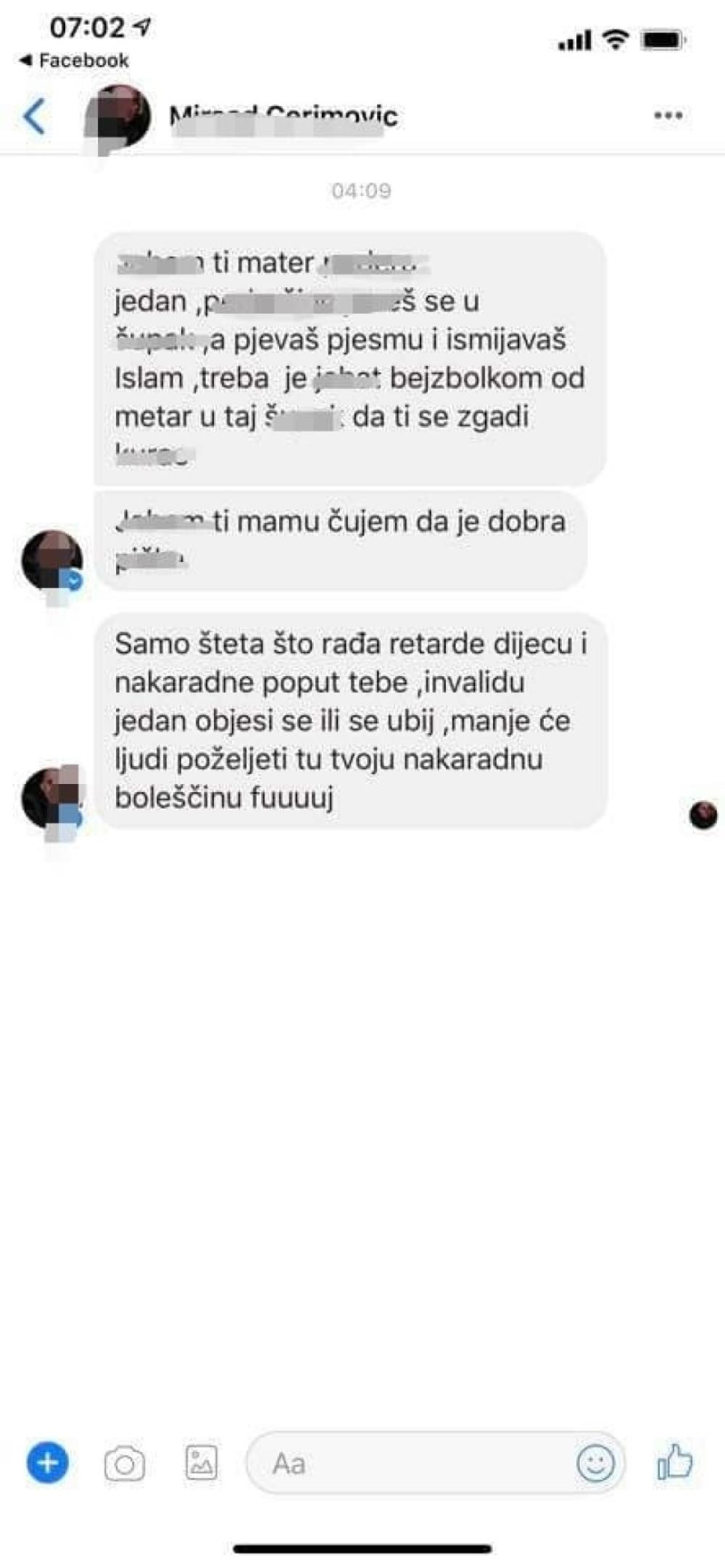The height and width of the screenshot is (1568, 725).
Task: Open the photo gallery picker
Action: (x=201, y=1462)
